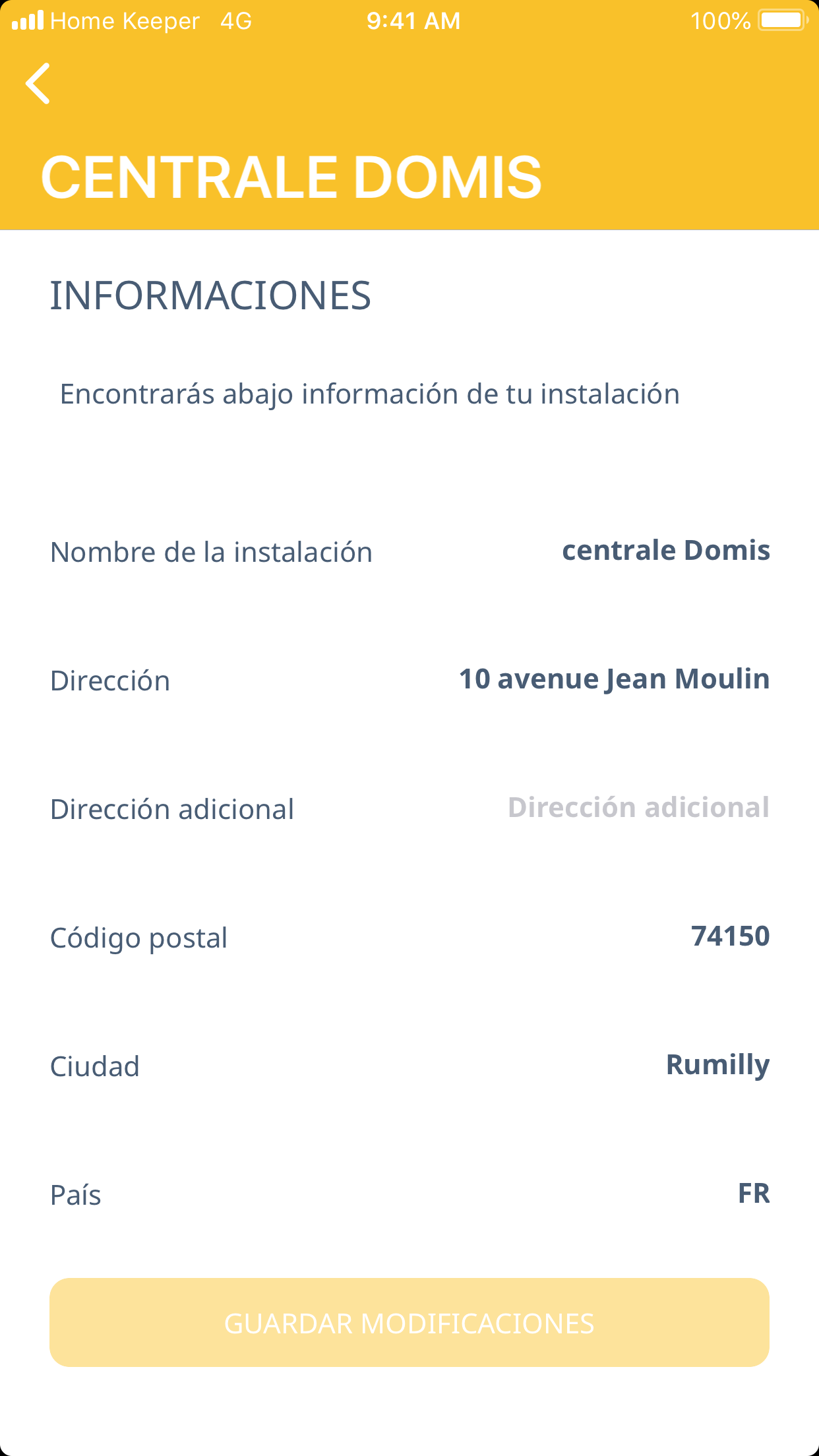Edit the address 10 avenue Jean Moulin
Image resolution: width=819 pixels, height=1456 pixels.
[x=614, y=679]
